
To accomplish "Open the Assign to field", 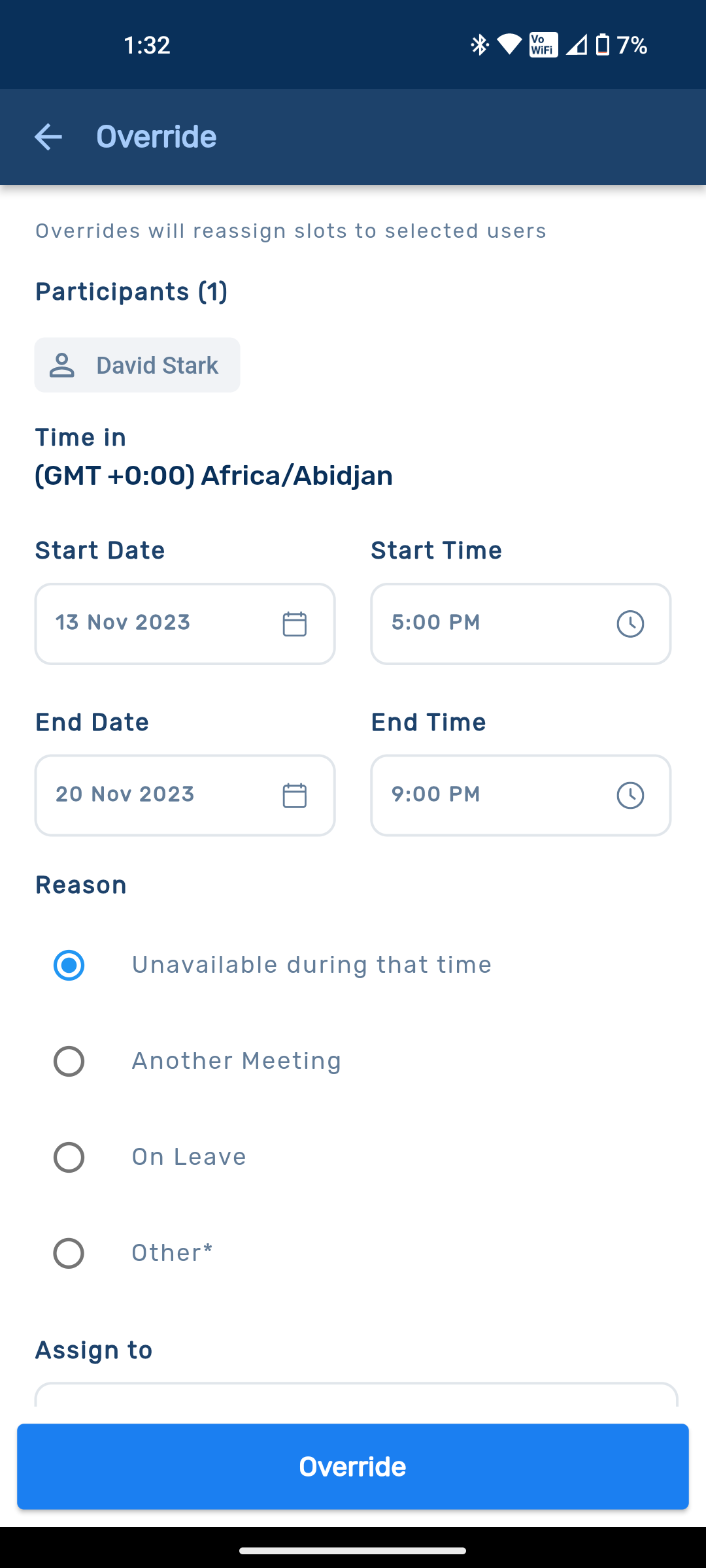I will [x=356, y=1394].
